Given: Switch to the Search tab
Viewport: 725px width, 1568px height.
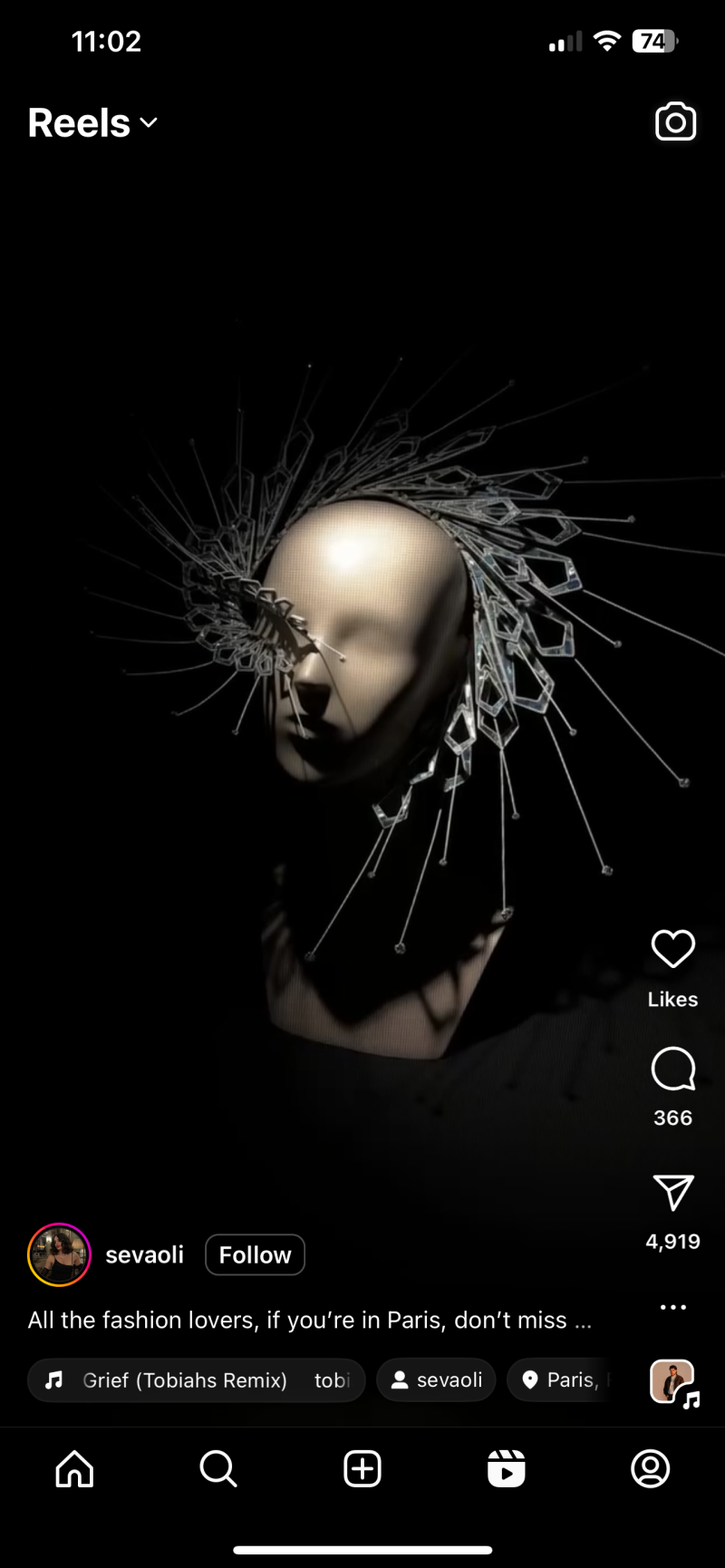Looking at the screenshot, I should pos(218,1468).
